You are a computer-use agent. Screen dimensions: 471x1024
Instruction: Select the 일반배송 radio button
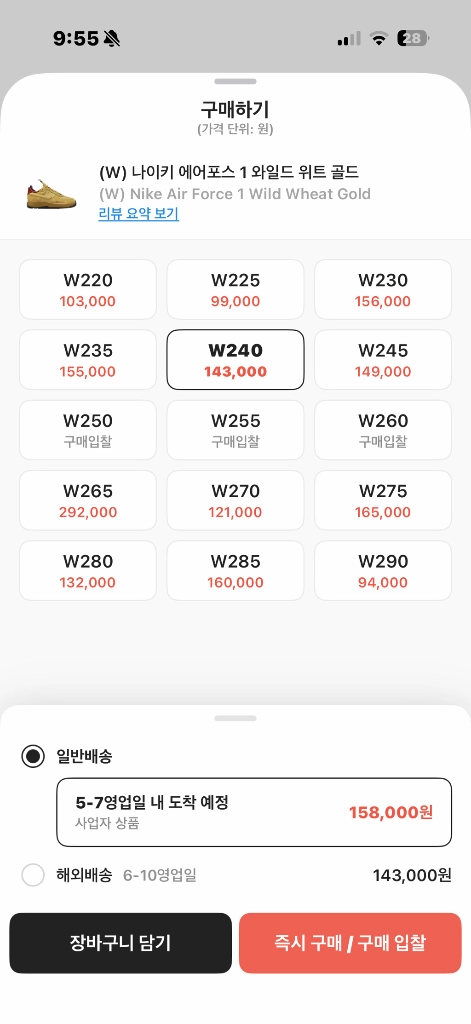(33, 756)
